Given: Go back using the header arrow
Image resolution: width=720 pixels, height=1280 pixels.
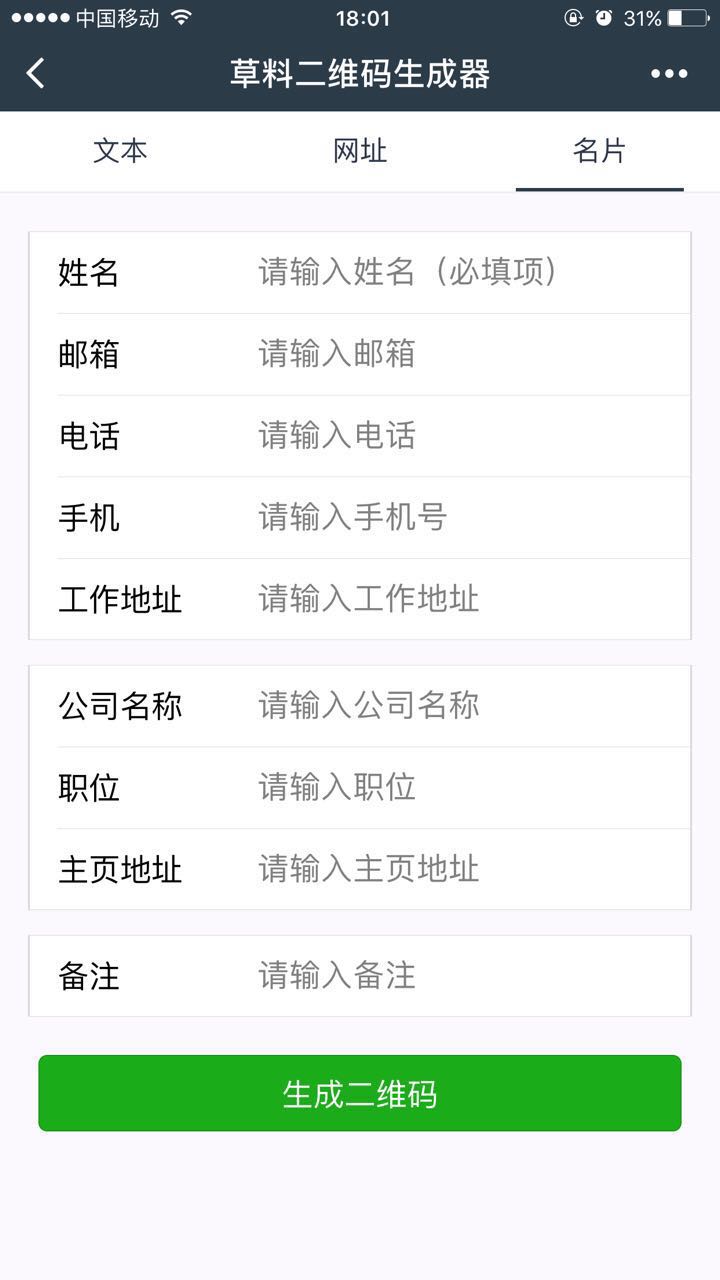Looking at the screenshot, I should pos(36,73).
